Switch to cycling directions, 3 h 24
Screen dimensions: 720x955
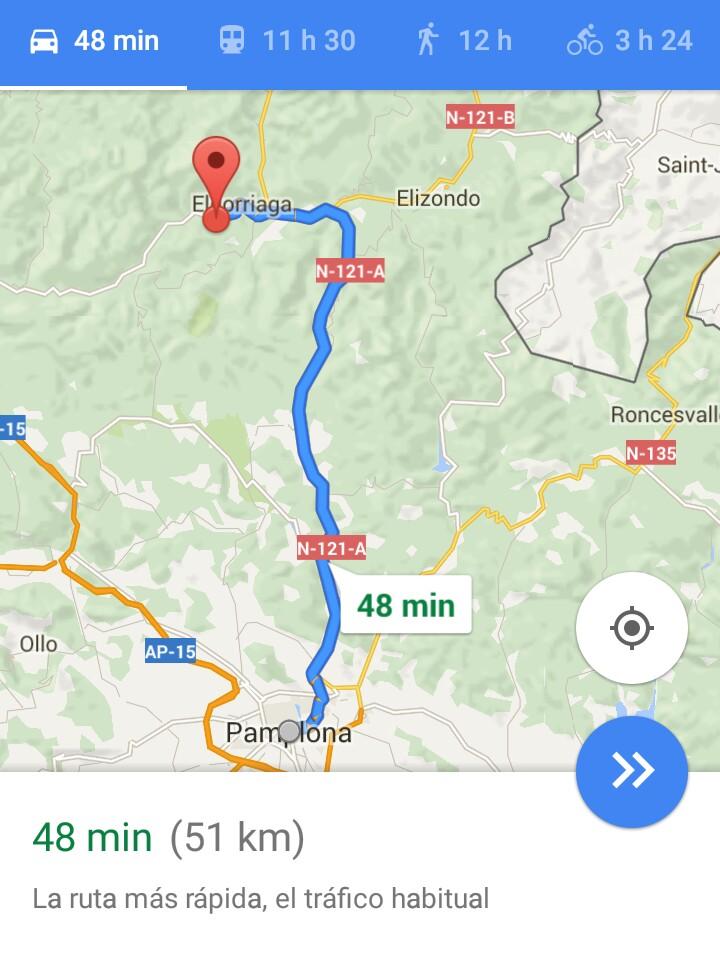[x=630, y=42]
